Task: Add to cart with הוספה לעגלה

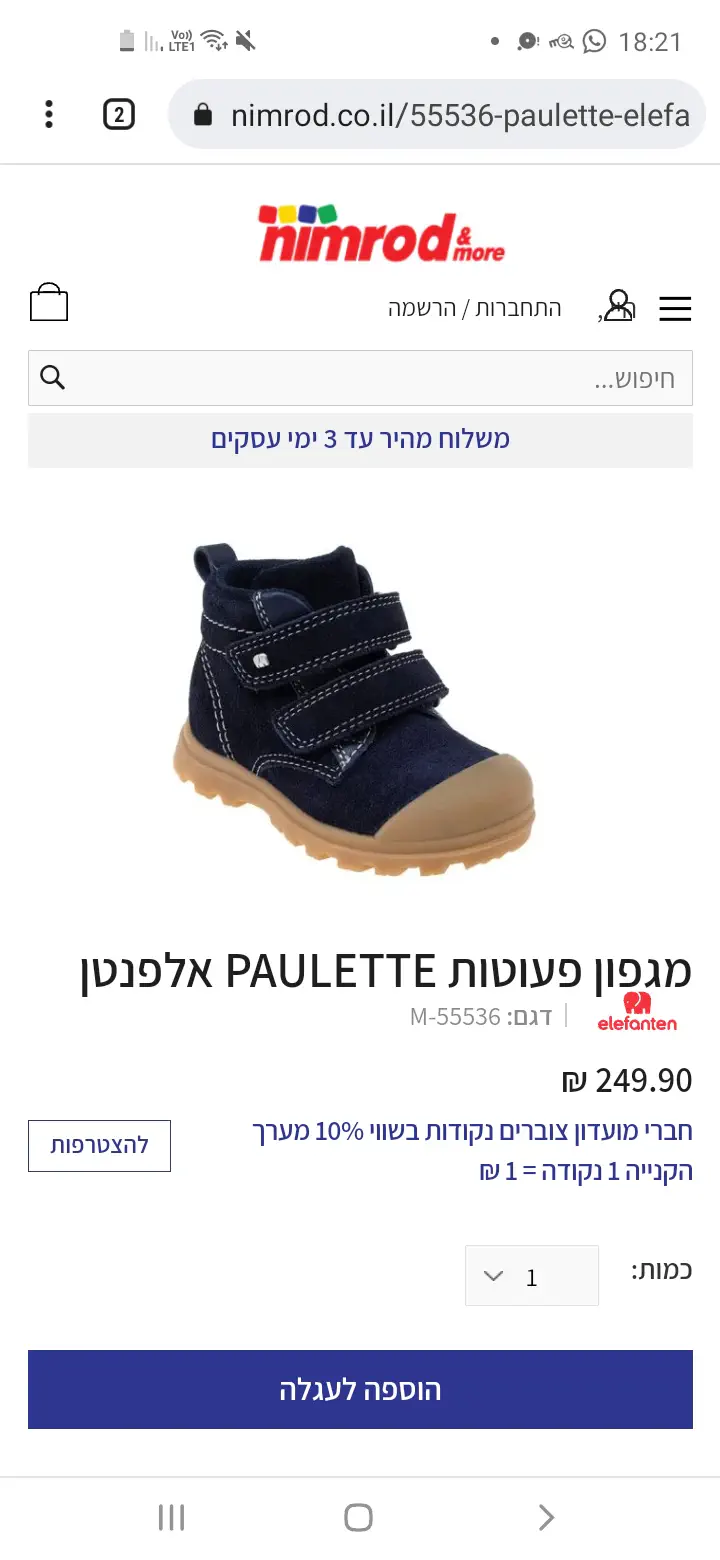Action: click(360, 1389)
